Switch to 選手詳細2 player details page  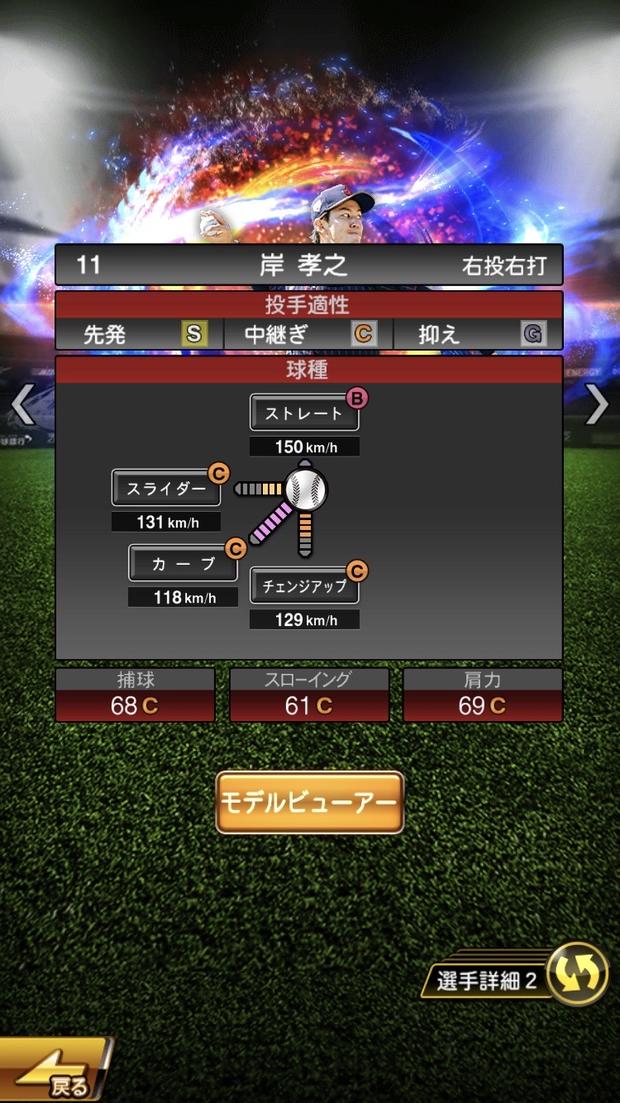(522, 979)
